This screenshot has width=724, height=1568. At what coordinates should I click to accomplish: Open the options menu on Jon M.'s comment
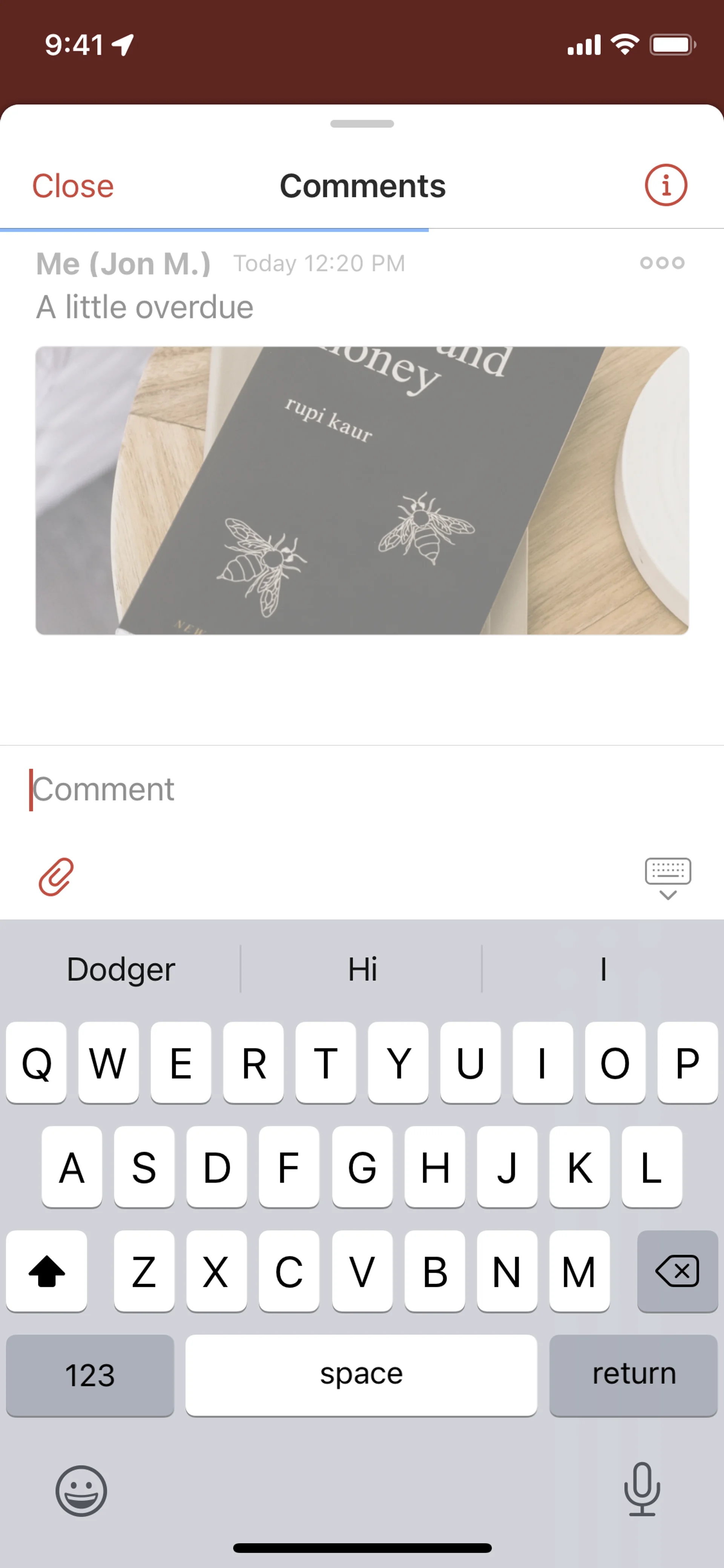(x=662, y=263)
